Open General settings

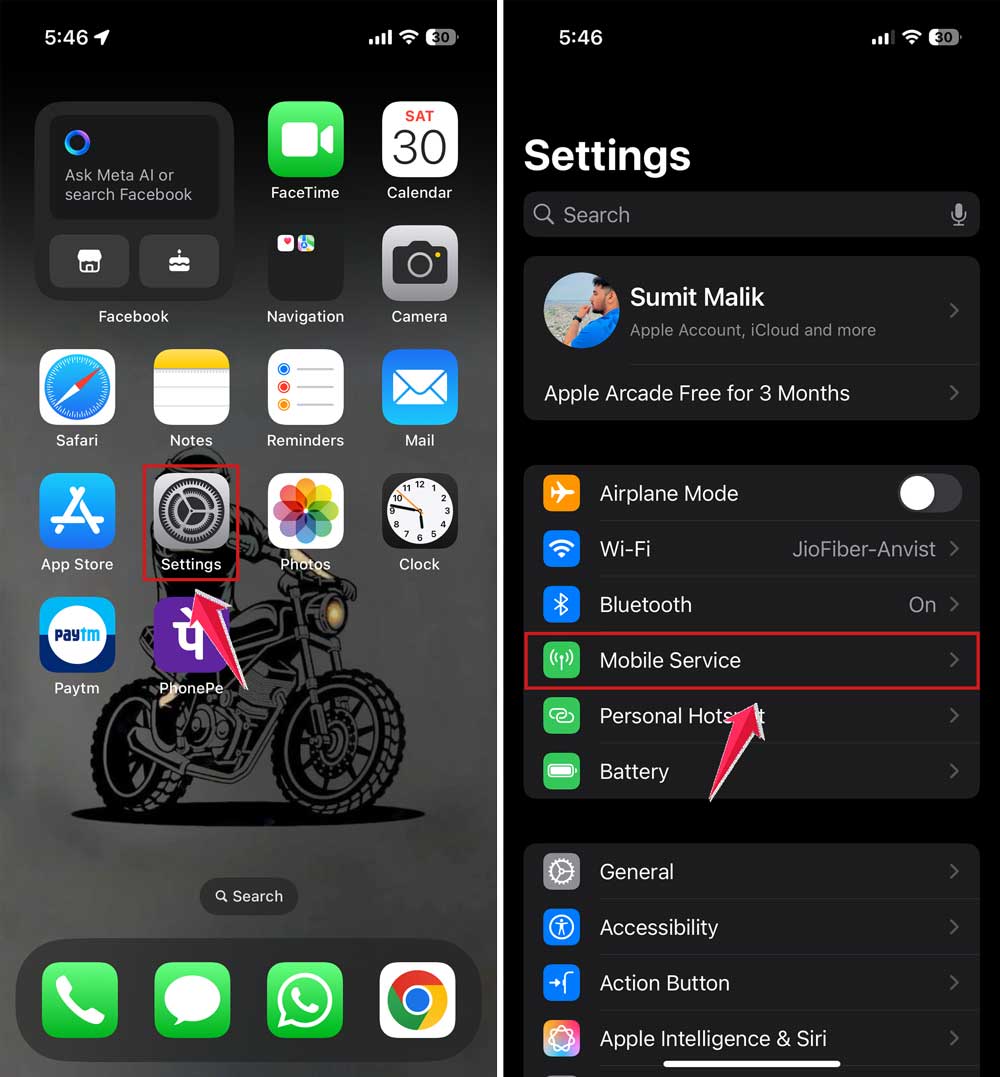(x=751, y=871)
